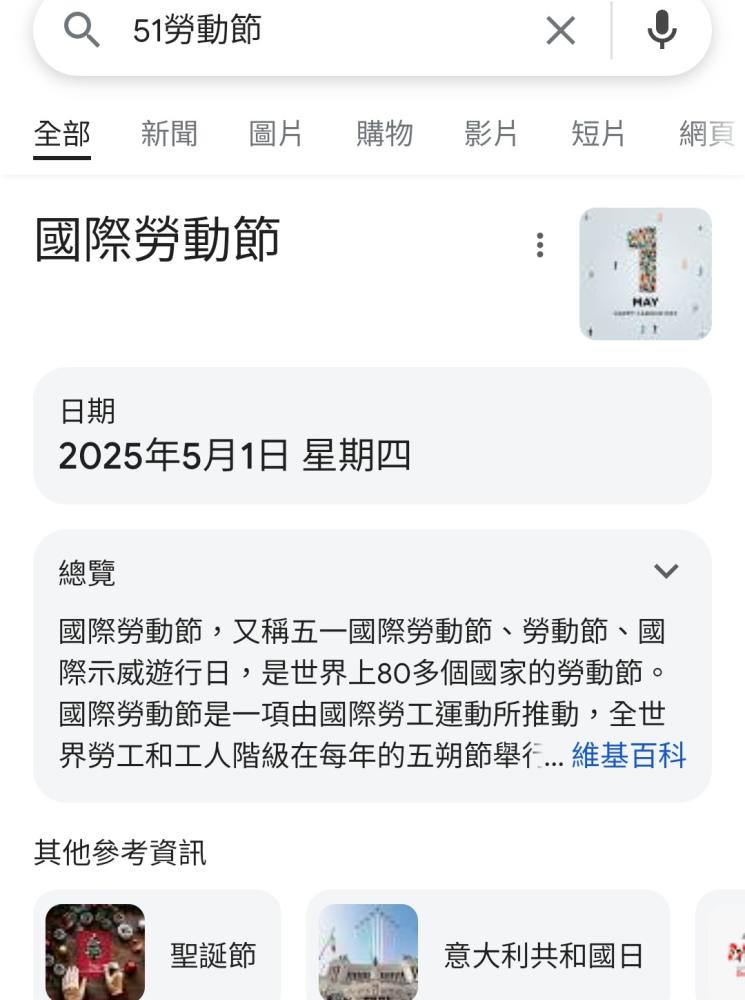745x1000 pixels.
Task: Clear the search query text
Action: coord(561,31)
